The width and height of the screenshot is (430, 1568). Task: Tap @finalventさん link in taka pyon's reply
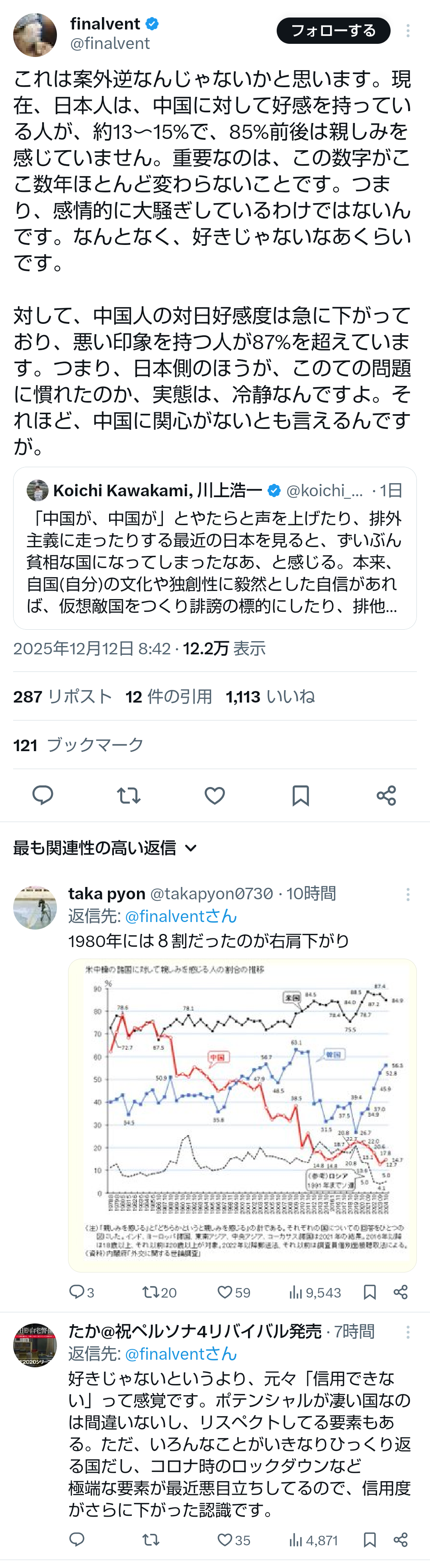coord(181,916)
